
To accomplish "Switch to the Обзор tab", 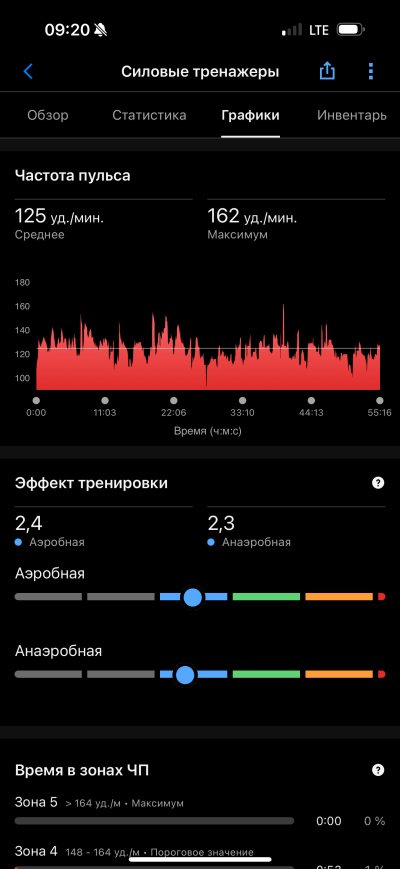I will (x=48, y=115).
